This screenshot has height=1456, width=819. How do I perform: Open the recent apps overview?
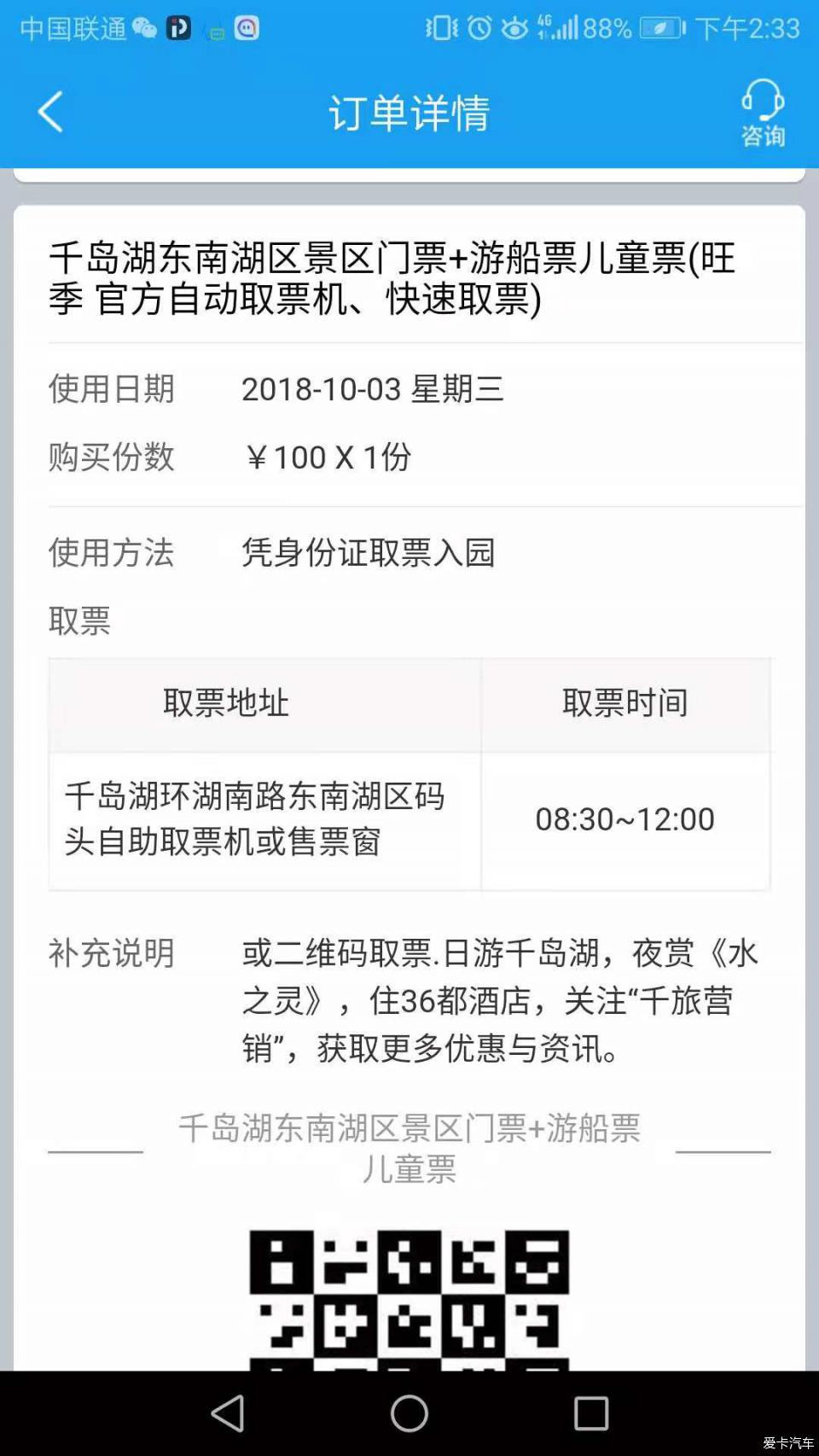[x=591, y=1413]
